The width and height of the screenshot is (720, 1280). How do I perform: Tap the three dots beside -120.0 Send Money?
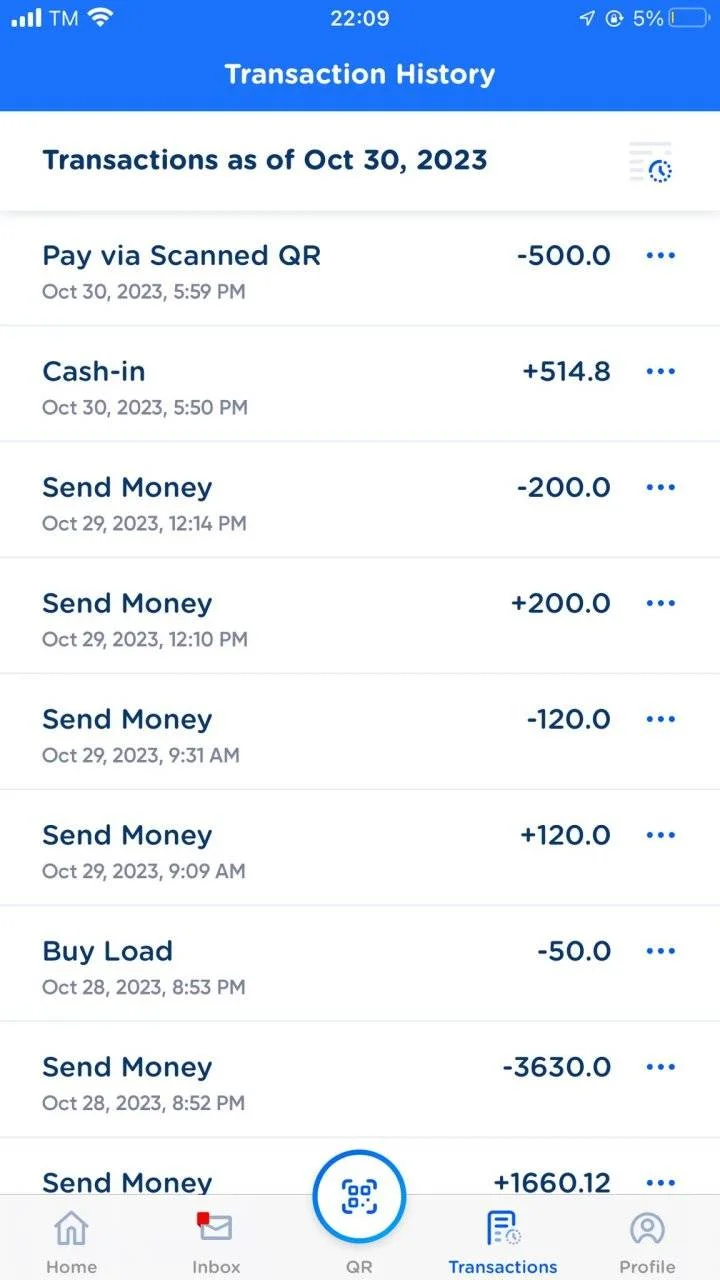pyautogui.click(x=661, y=720)
